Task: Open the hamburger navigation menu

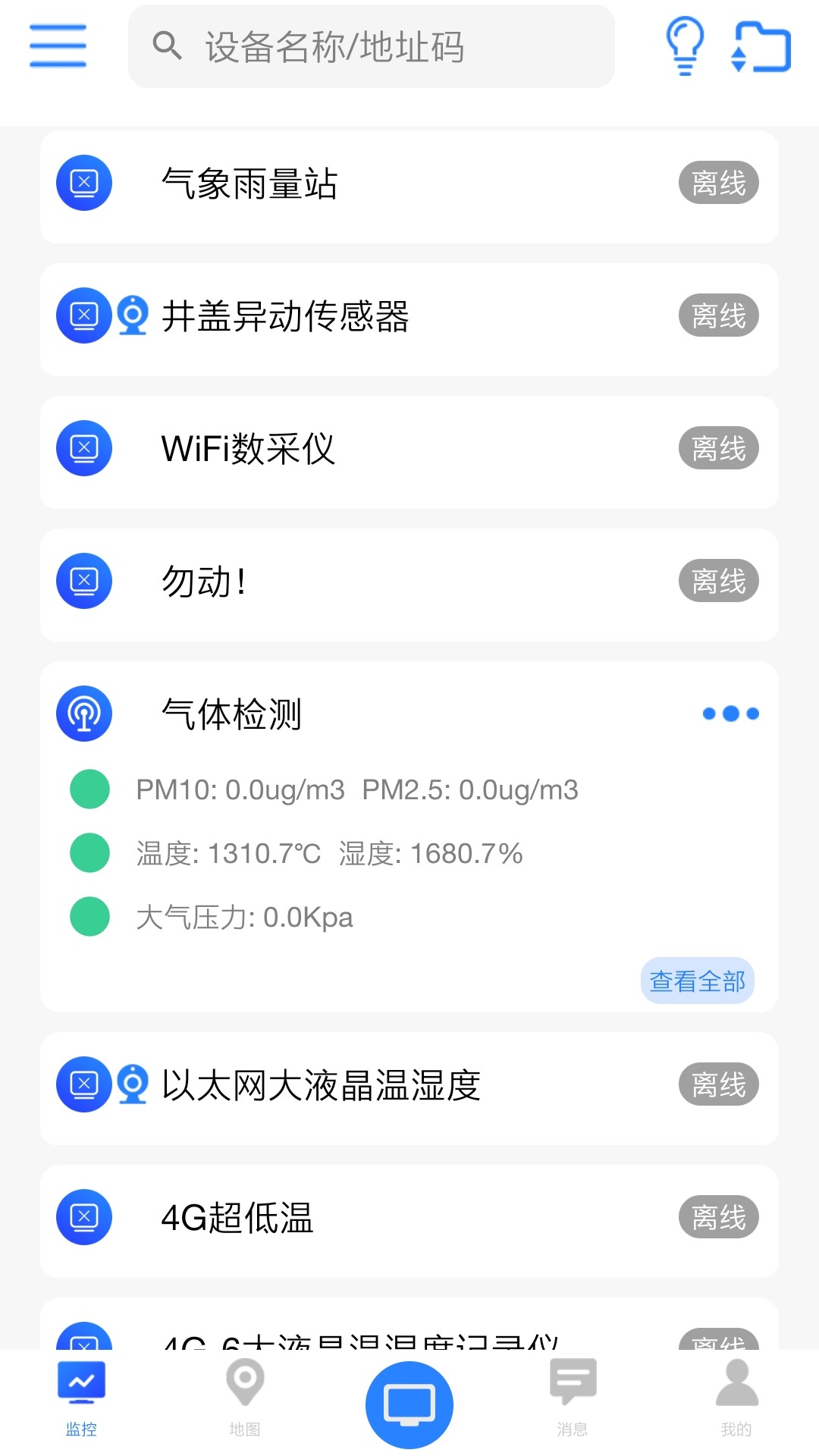Action: (57, 45)
